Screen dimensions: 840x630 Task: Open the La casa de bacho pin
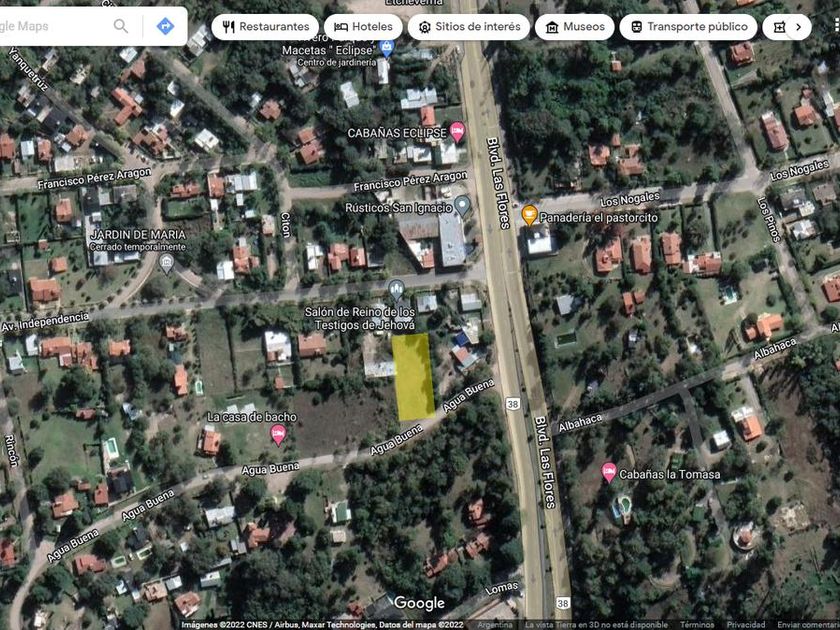click(278, 434)
